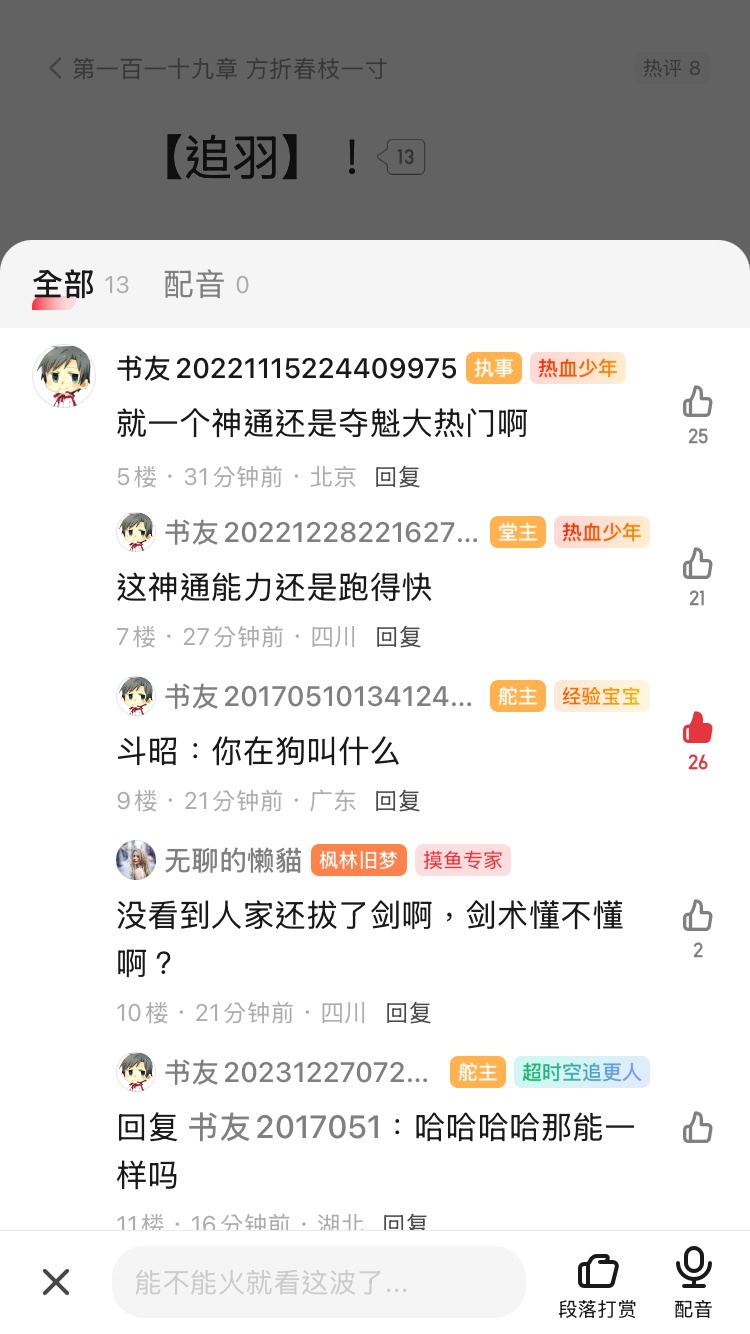Unlike the comment 斗昭：你在狗叫什么
750x1334 pixels.
(697, 729)
